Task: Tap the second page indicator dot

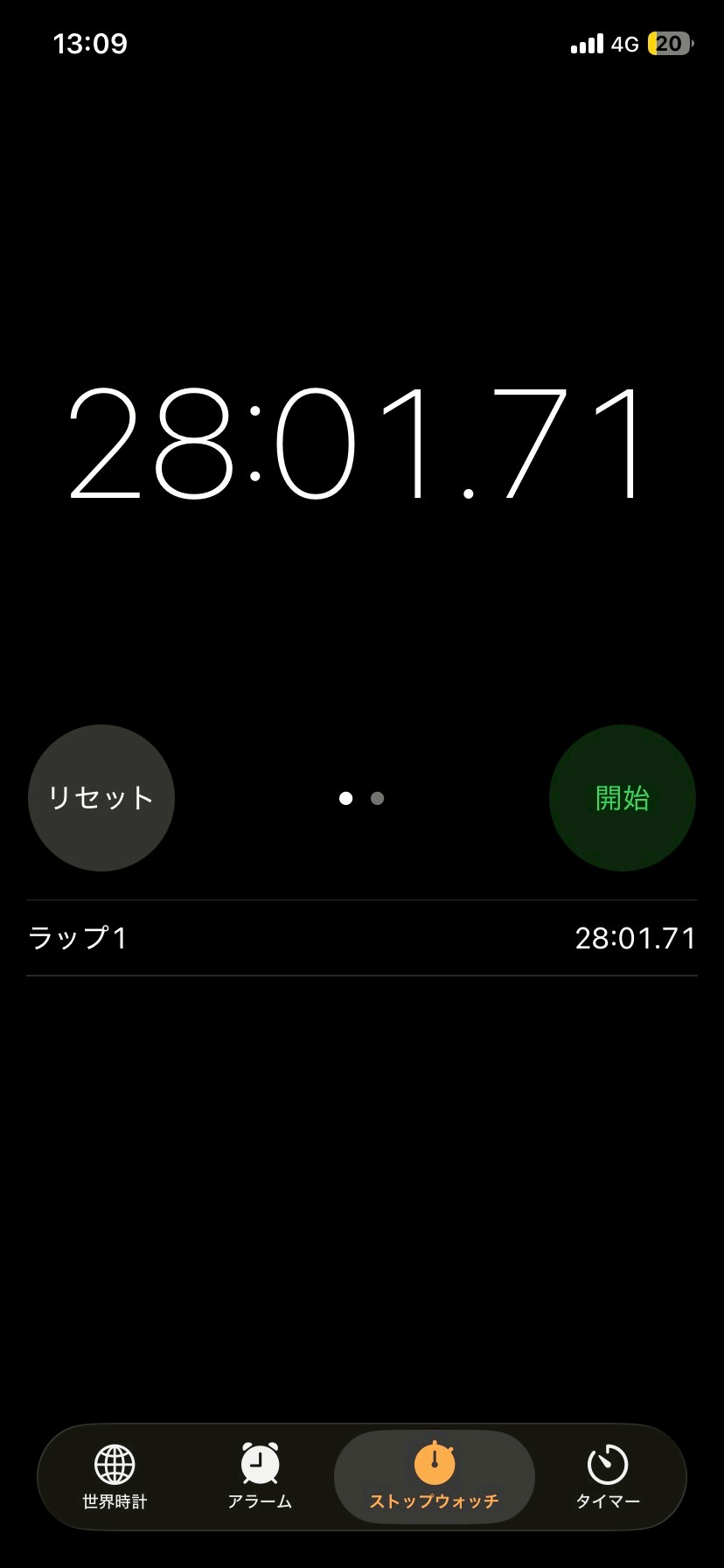Action: coord(377,798)
